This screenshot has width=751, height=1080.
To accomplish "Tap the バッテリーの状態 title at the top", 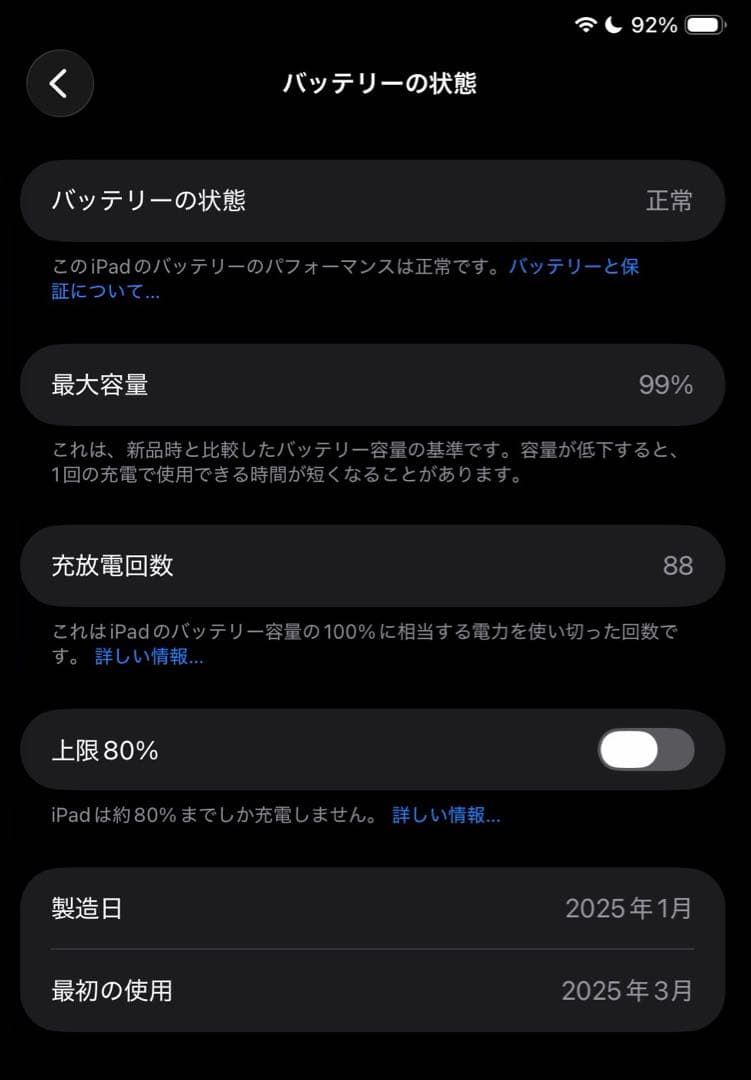I will (x=380, y=84).
